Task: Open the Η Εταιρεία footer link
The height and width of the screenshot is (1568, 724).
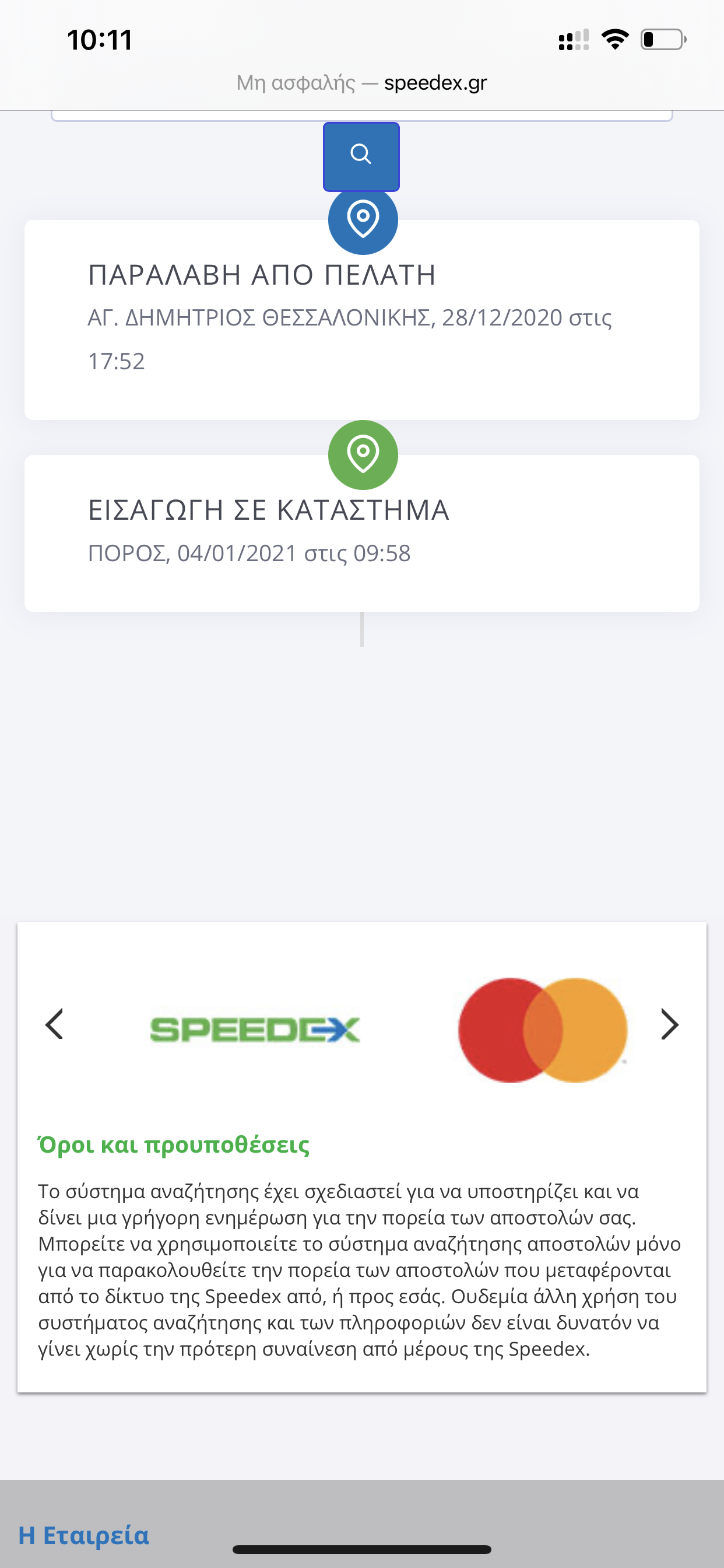Action: (84, 1535)
